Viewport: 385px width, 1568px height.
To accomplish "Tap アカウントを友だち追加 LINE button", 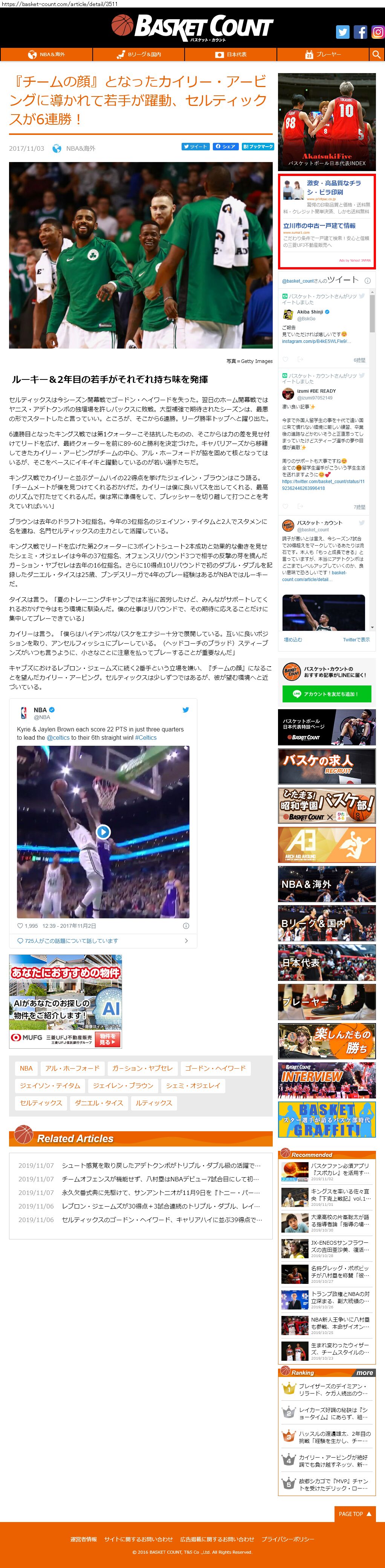I will [x=327, y=693].
